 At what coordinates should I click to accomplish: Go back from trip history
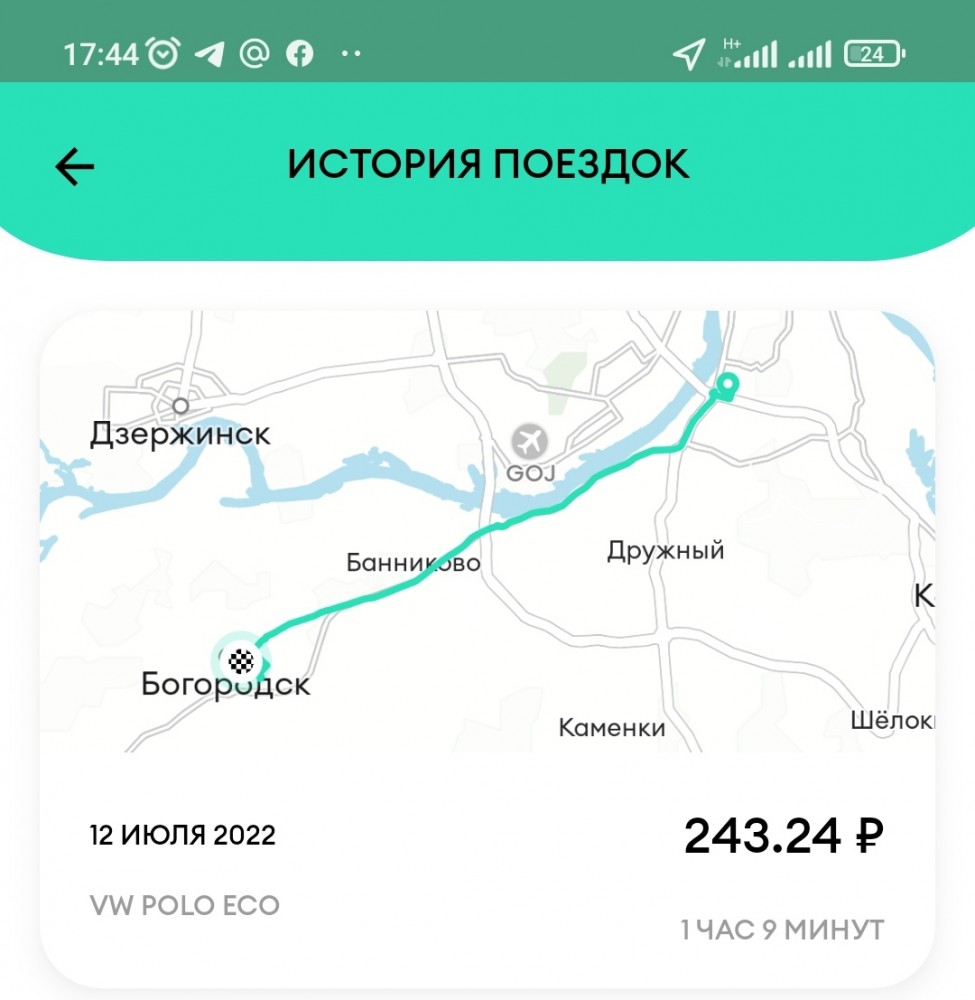[74, 167]
